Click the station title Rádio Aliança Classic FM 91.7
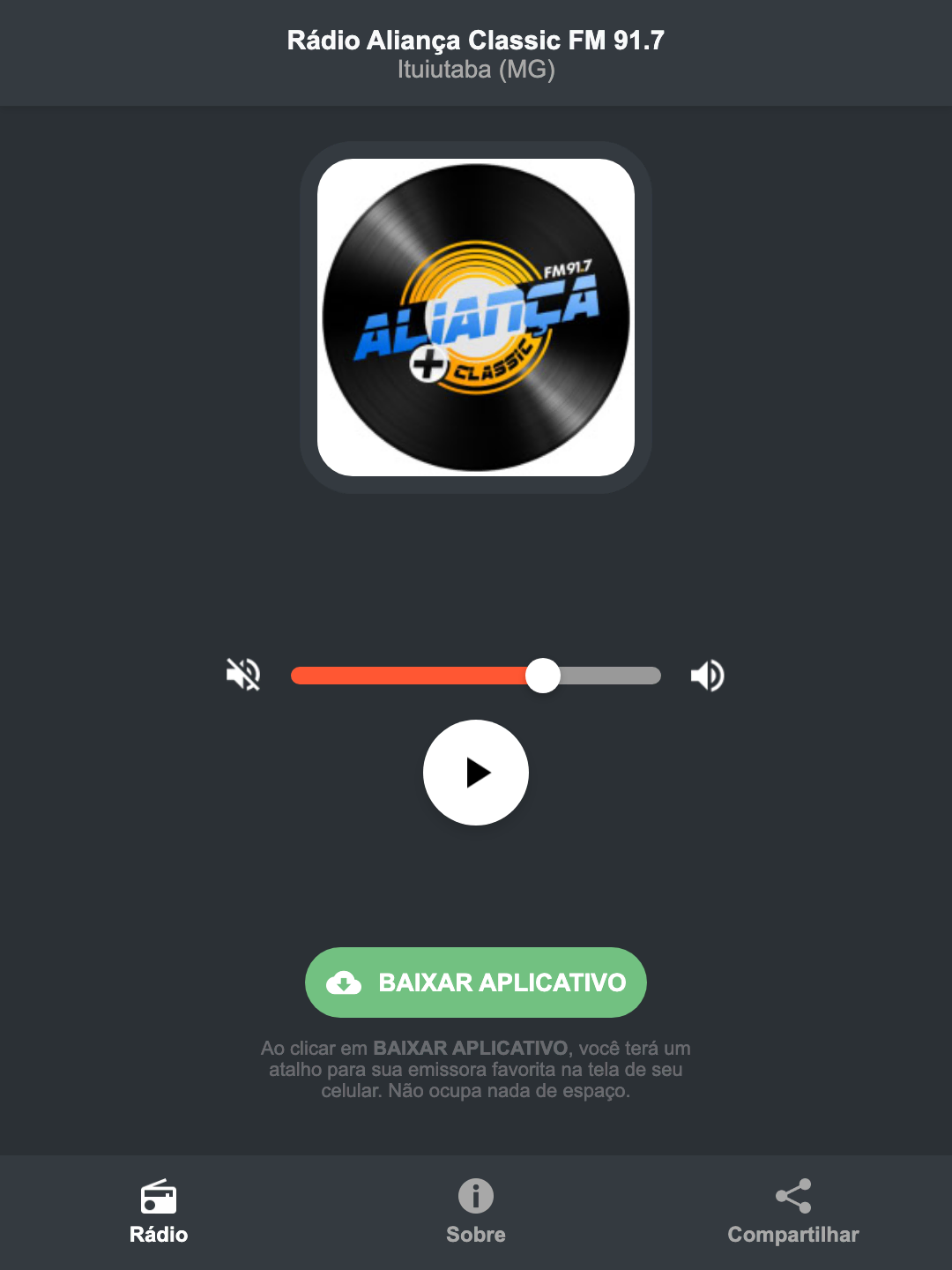952x1270 pixels. pos(475,39)
